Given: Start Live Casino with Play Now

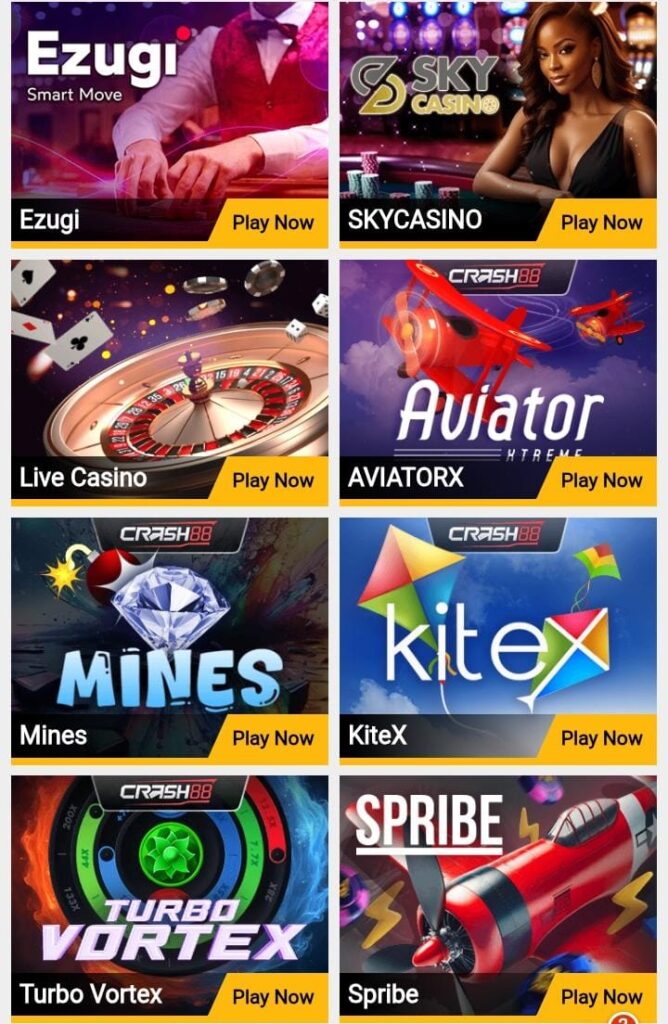Looking at the screenshot, I should pos(272,480).
